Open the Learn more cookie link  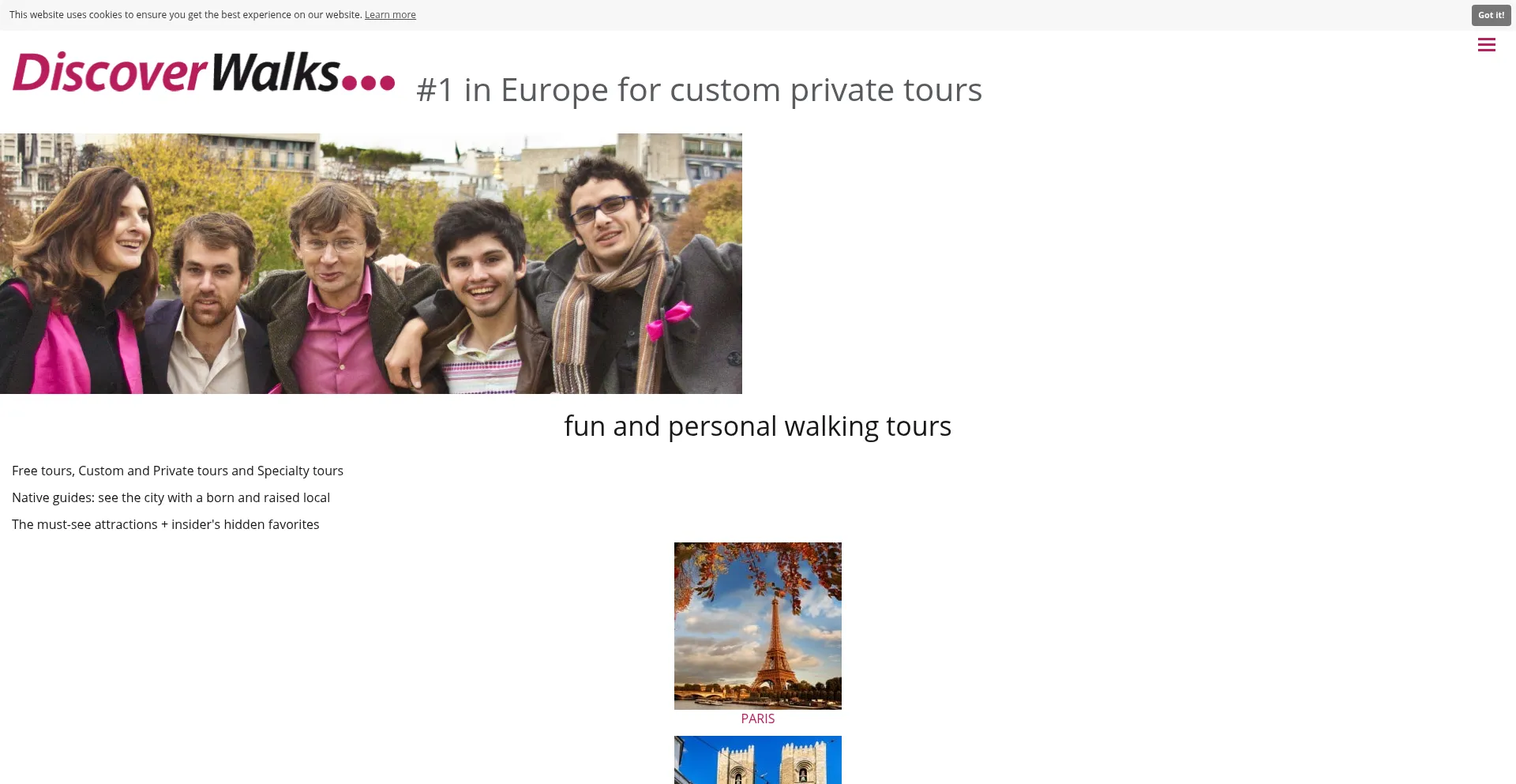pyautogui.click(x=390, y=15)
